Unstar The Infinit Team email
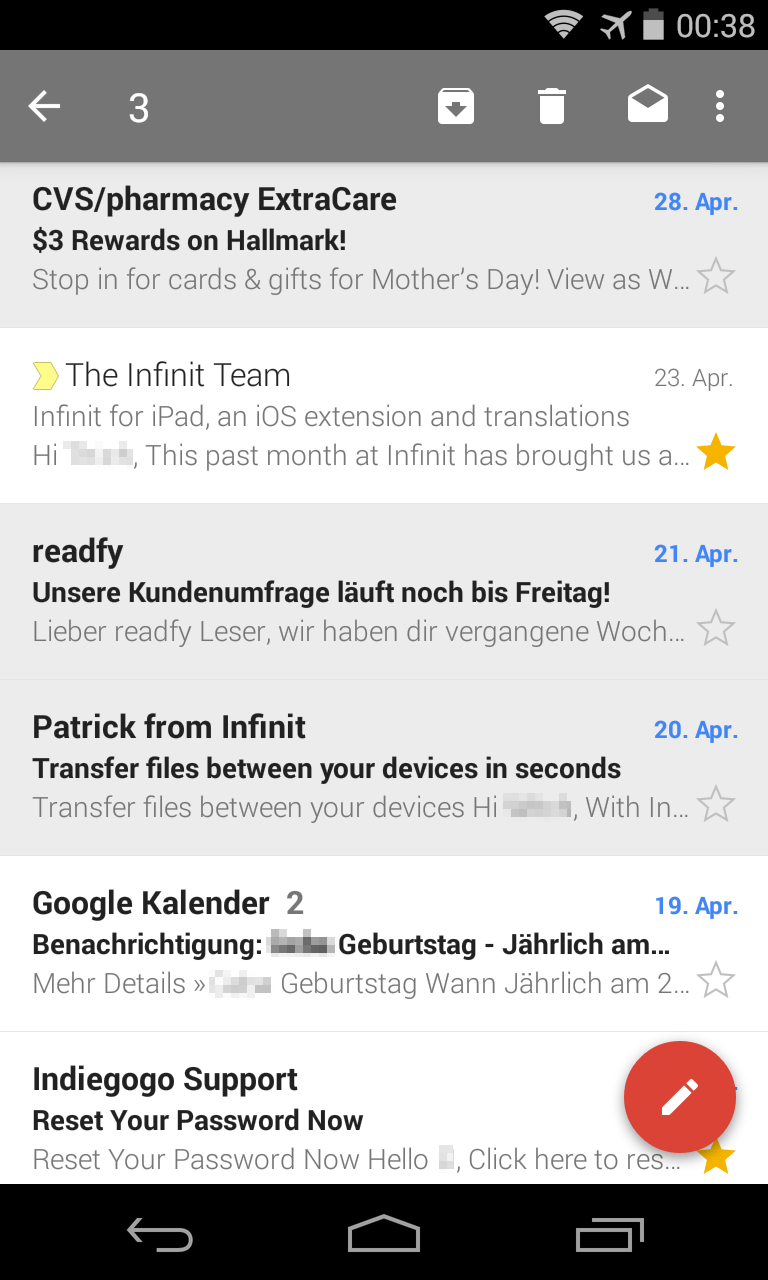768x1280 pixels. (x=716, y=453)
